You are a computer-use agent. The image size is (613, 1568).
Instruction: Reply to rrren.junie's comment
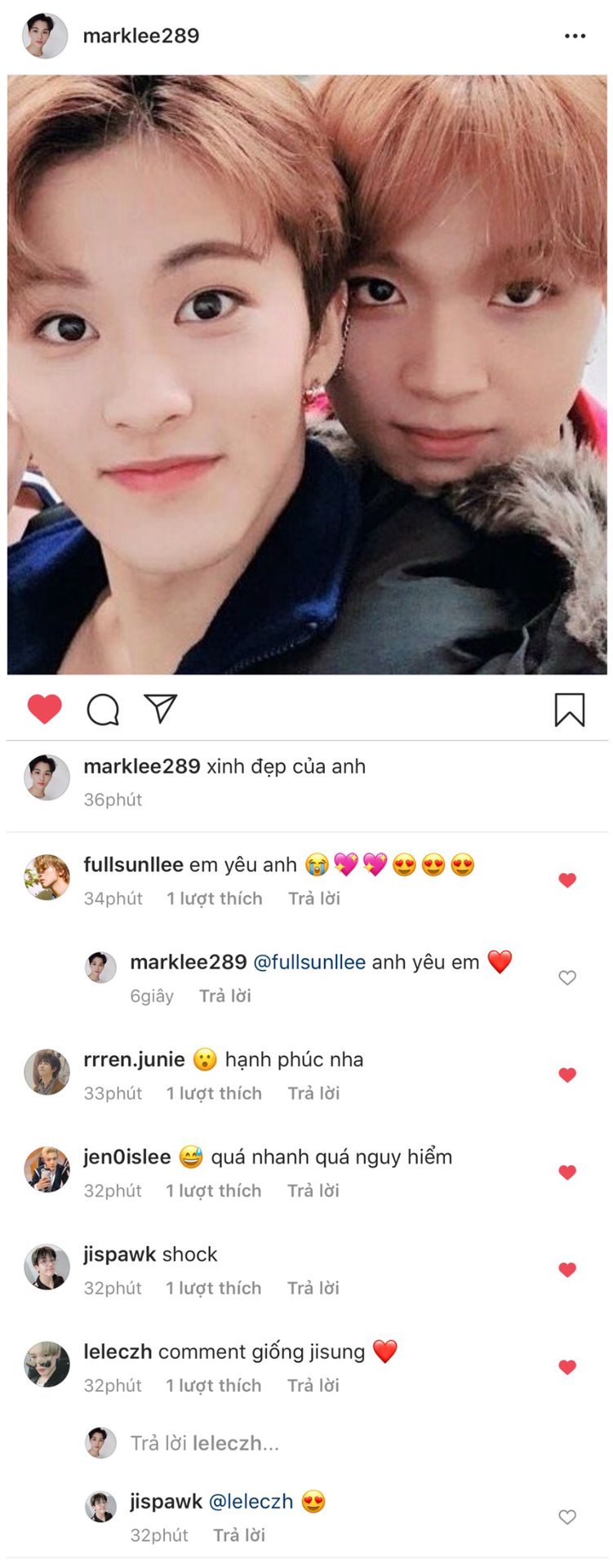(313, 1094)
